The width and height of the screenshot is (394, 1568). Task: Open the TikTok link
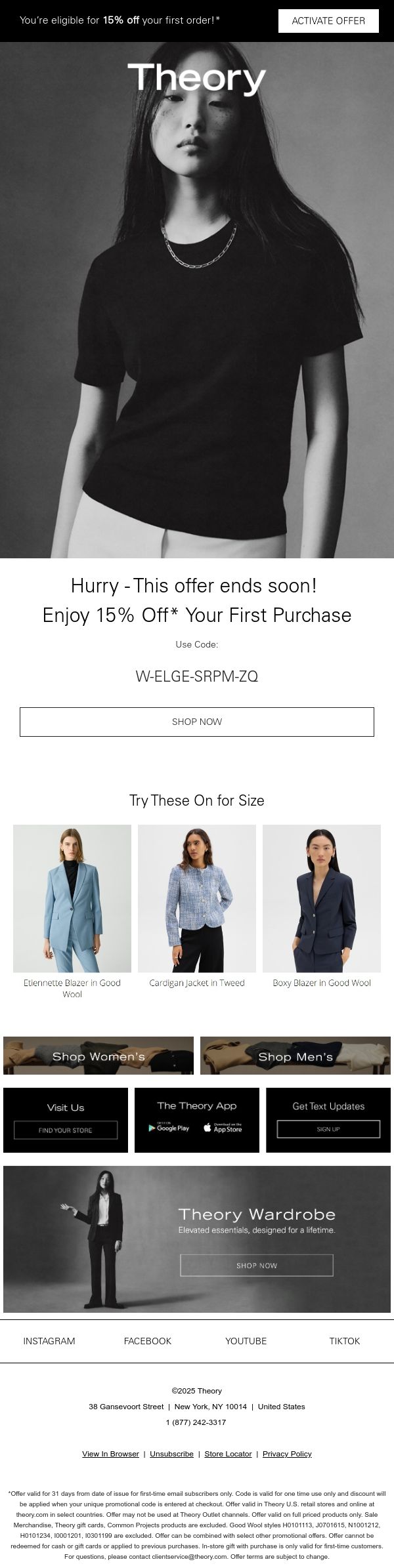pyautogui.click(x=345, y=1341)
